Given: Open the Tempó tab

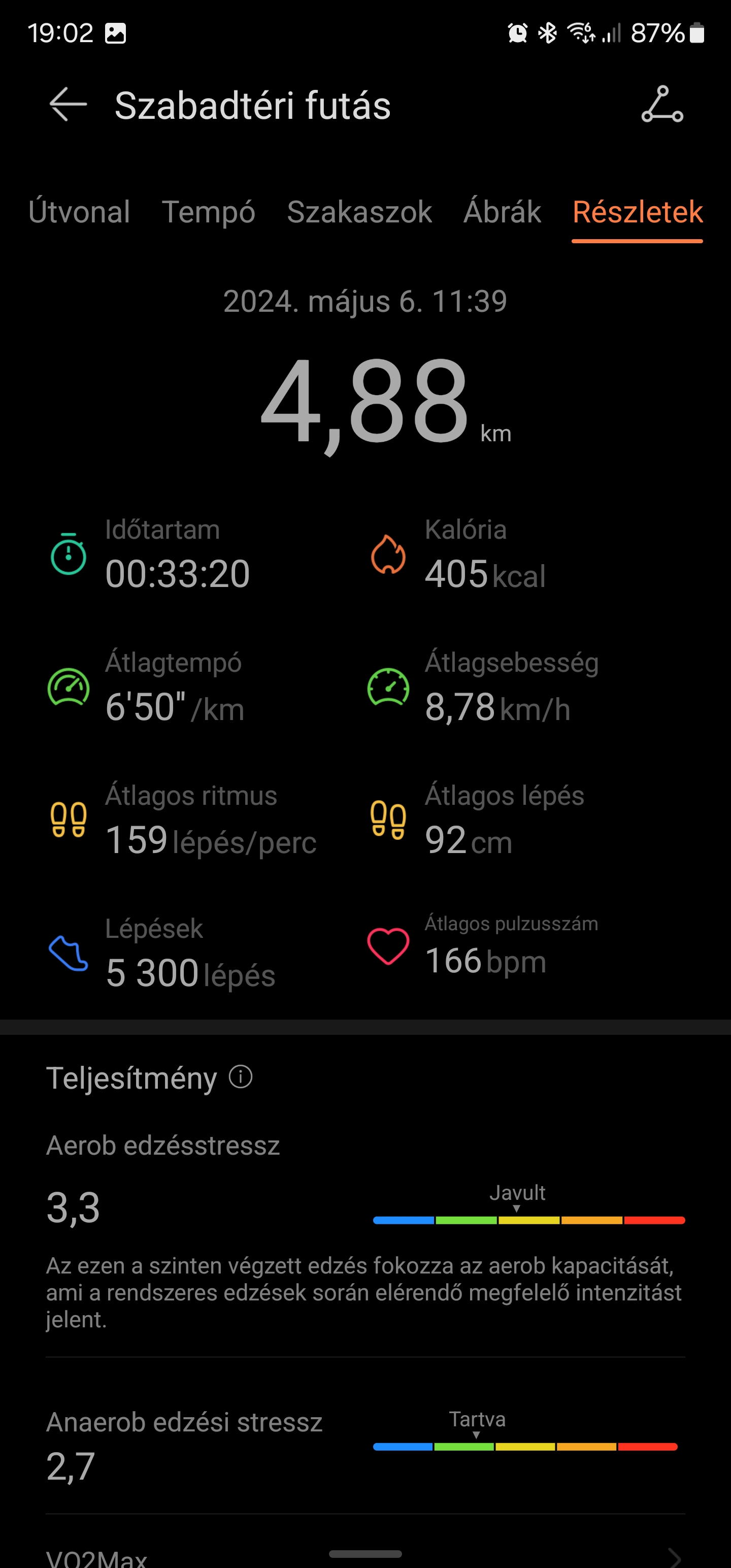Looking at the screenshot, I should point(208,212).
